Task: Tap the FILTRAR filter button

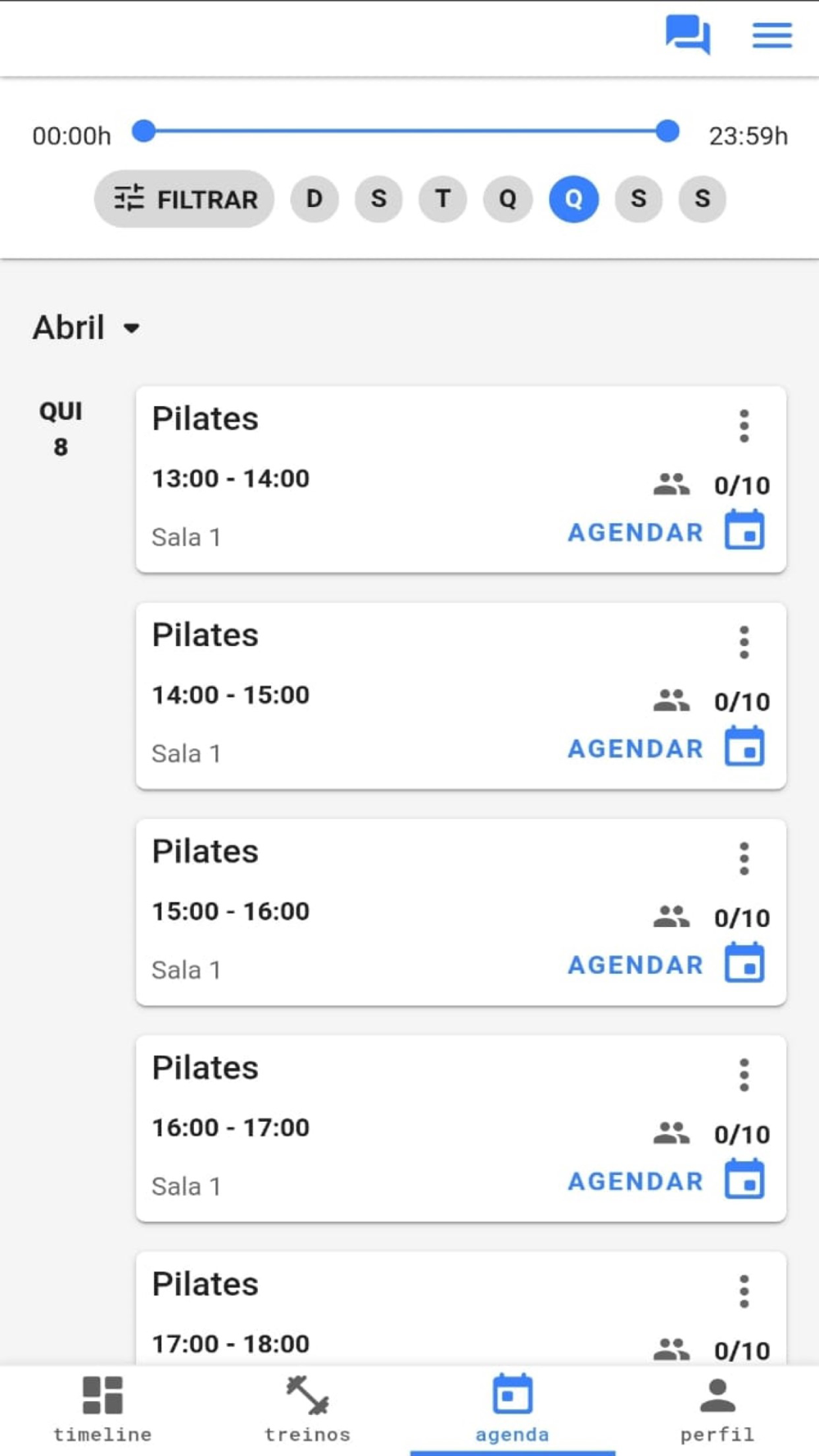Action: [185, 199]
